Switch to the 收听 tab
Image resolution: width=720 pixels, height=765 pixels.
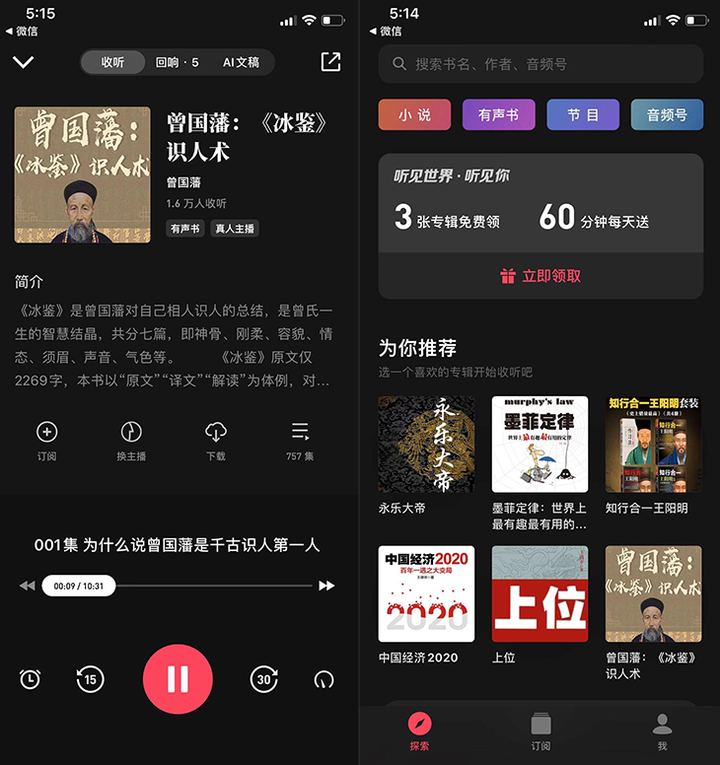click(113, 61)
